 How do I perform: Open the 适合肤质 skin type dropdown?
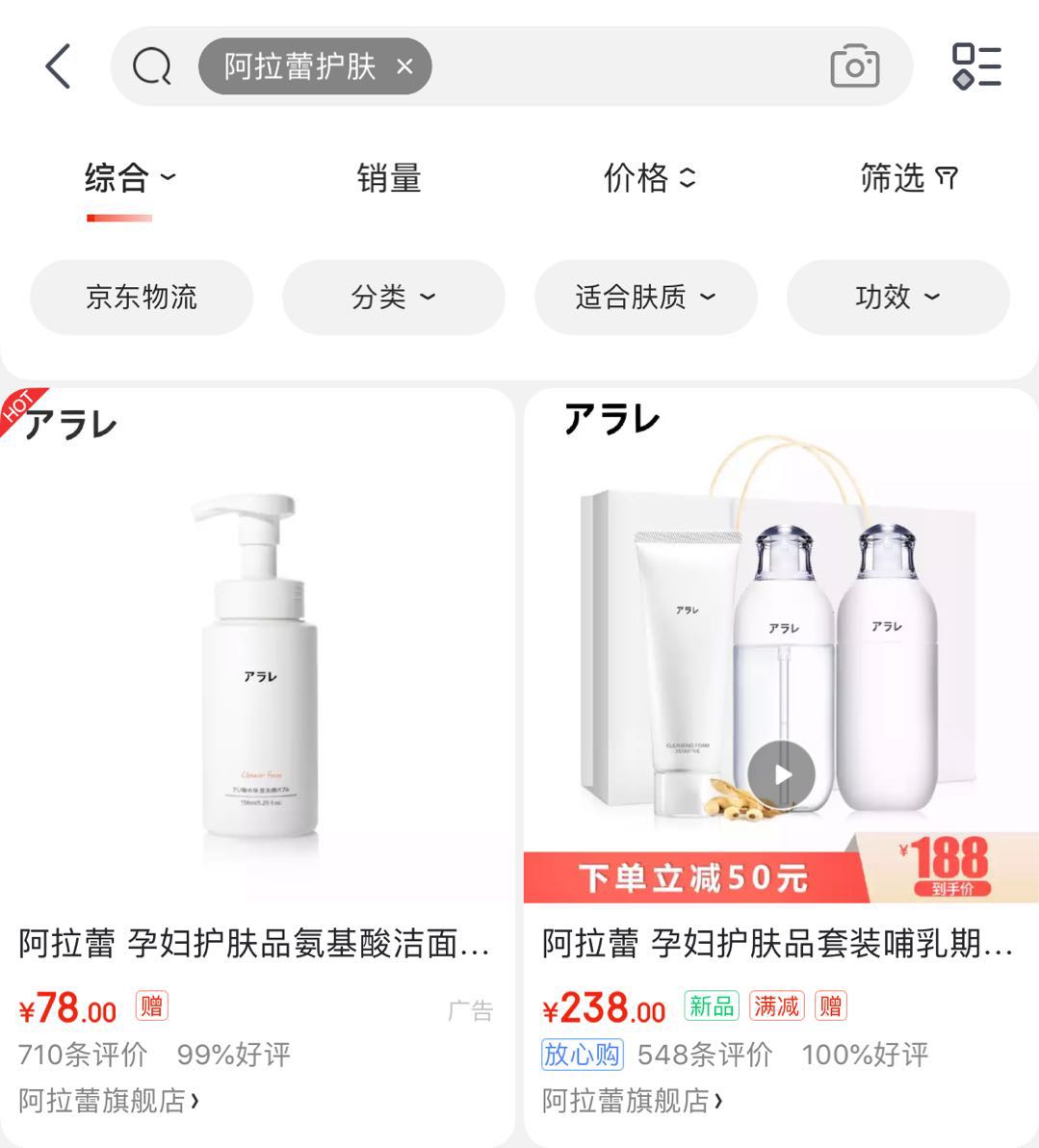643,297
